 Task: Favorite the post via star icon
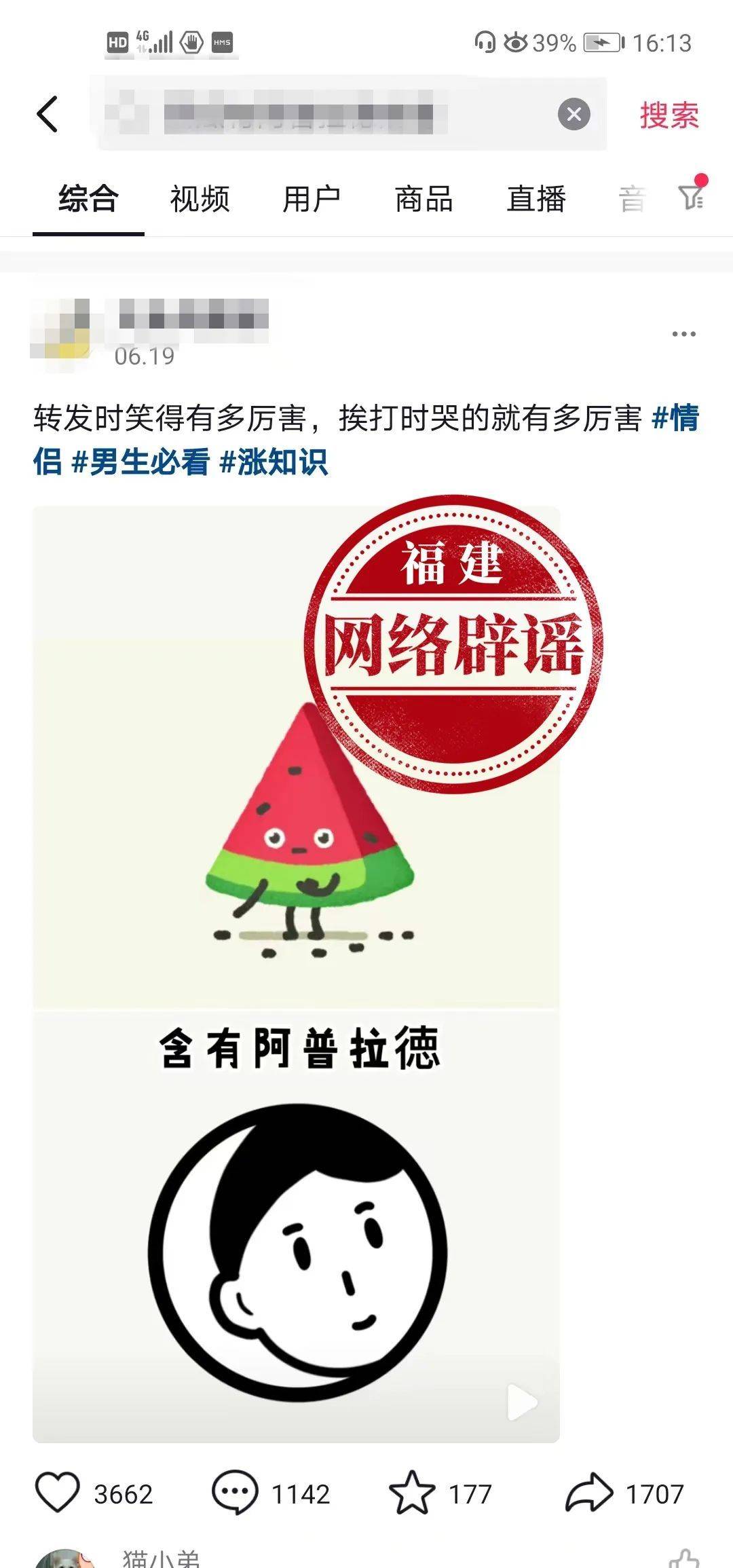(411, 1493)
